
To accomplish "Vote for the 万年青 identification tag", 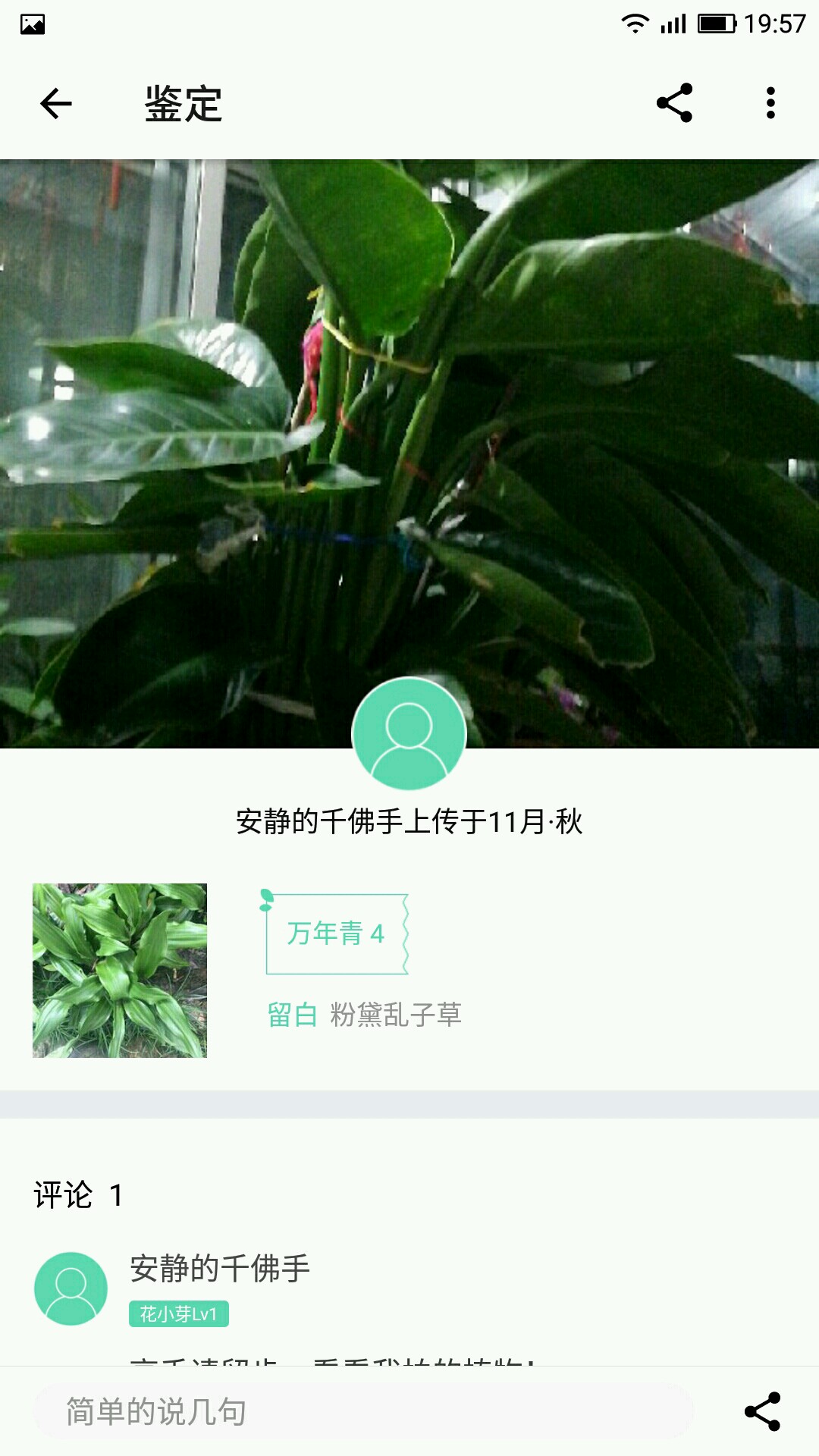I will pyautogui.click(x=336, y=934).
